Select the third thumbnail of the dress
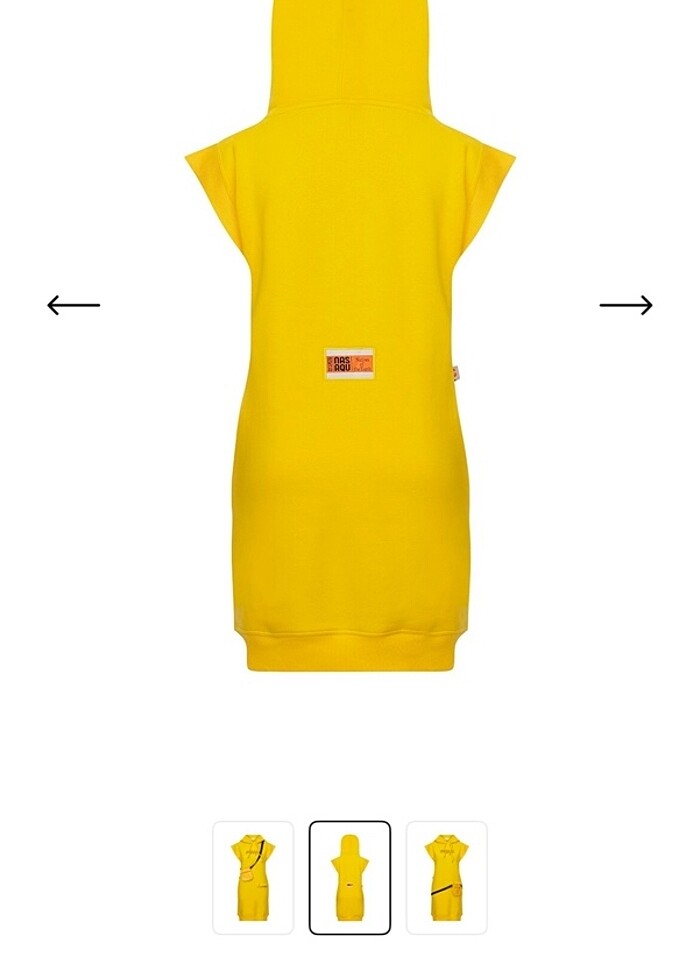Screen dimensions: 700x980 446,877
